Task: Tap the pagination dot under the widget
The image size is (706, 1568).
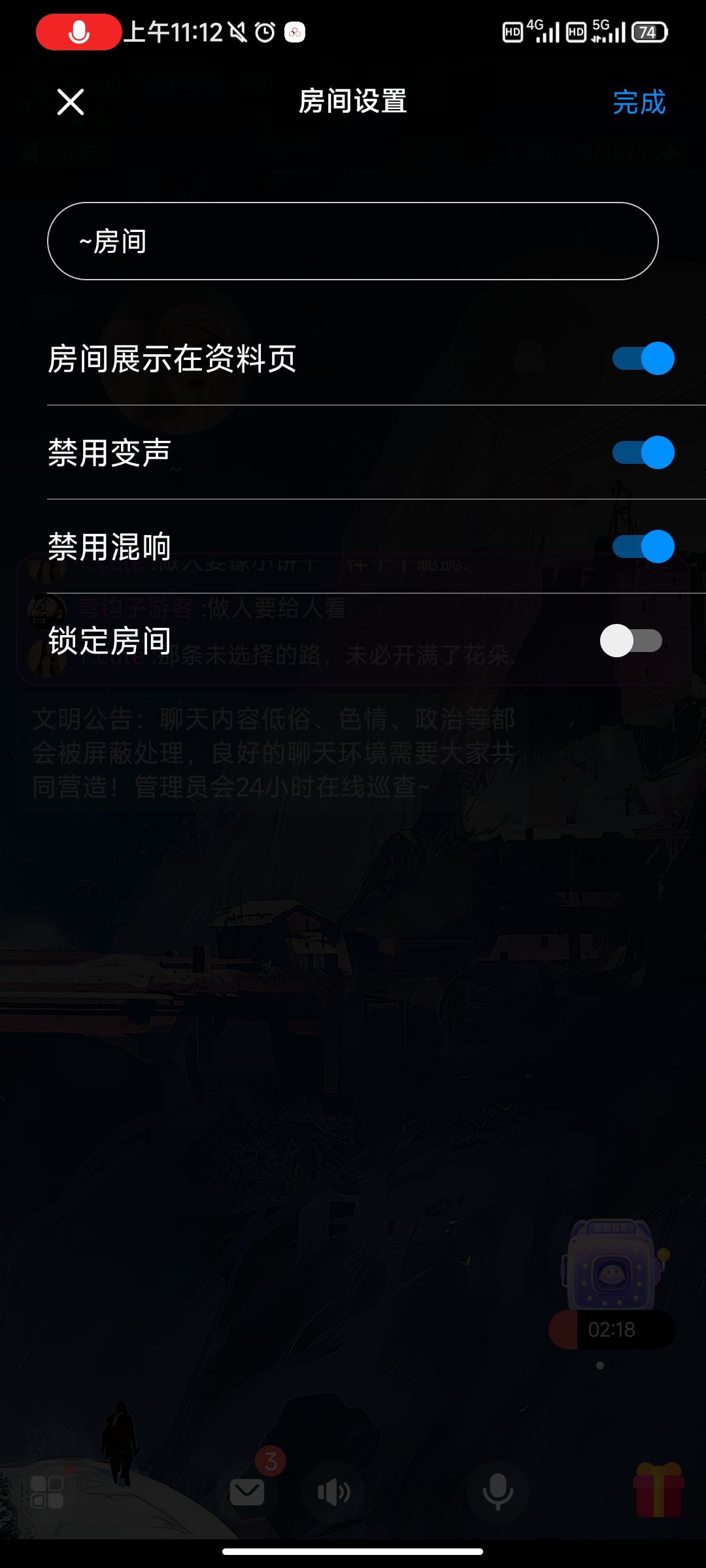Action: (x=599, y=1364)
